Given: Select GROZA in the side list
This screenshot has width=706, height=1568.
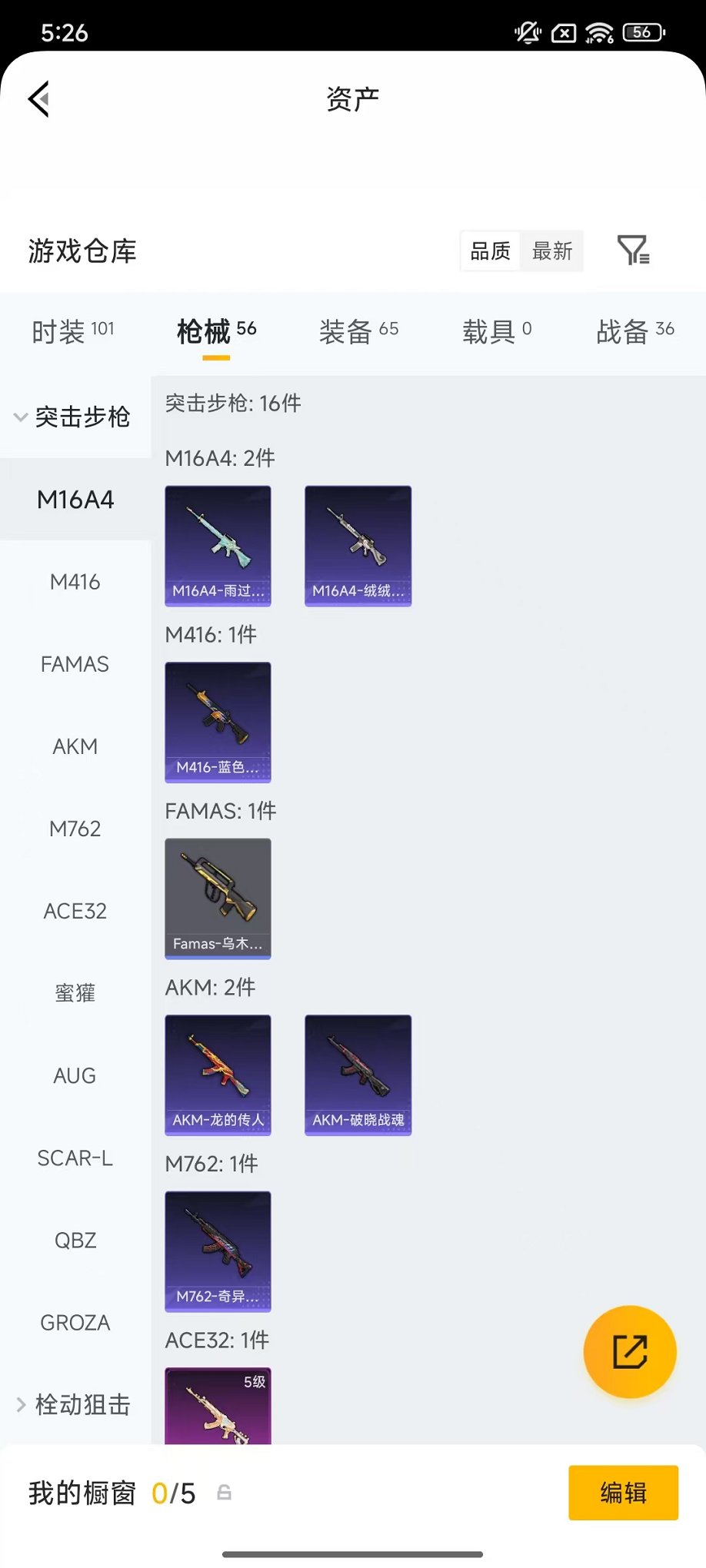Looking at the screenshot, I should point(75,1322).
